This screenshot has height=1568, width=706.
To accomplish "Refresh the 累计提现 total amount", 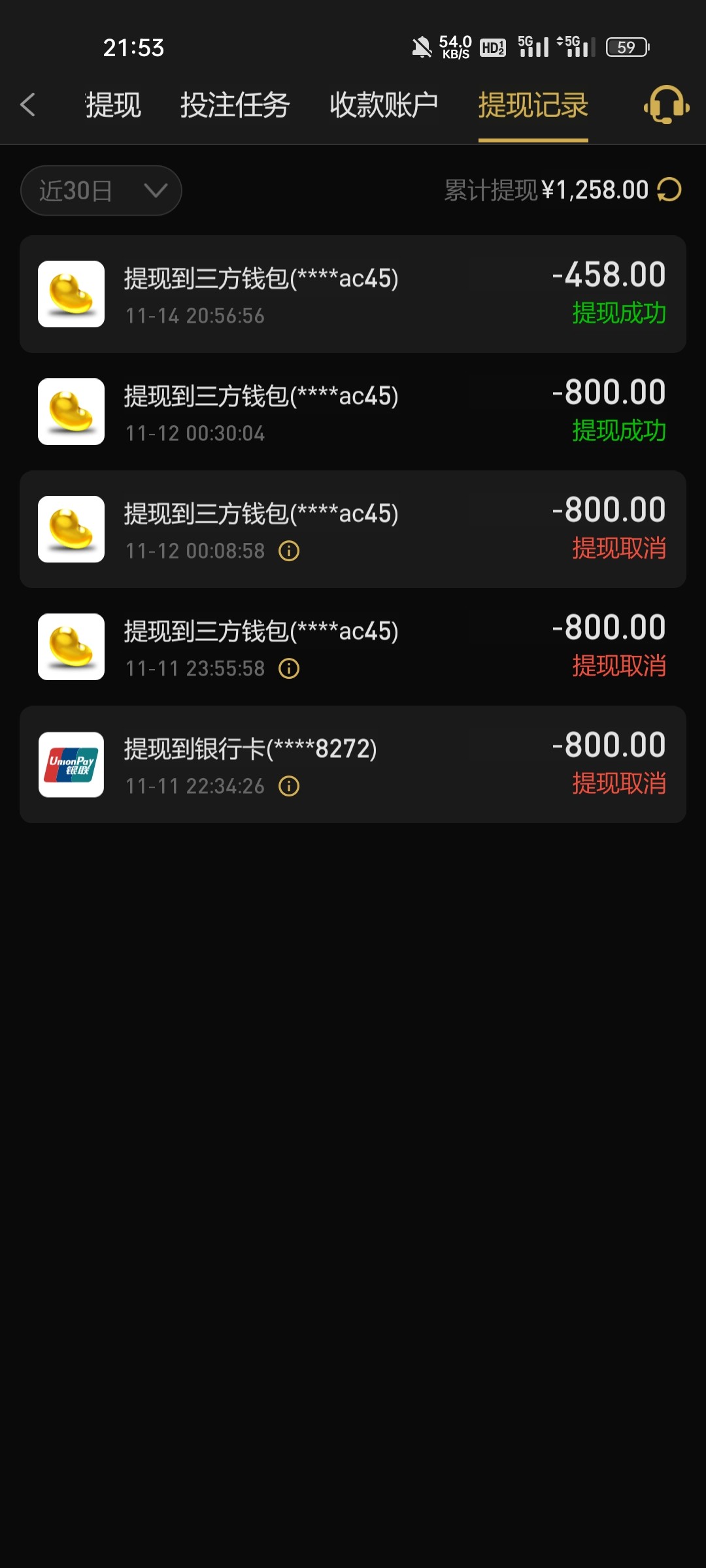I will click(x=669, y=190).
